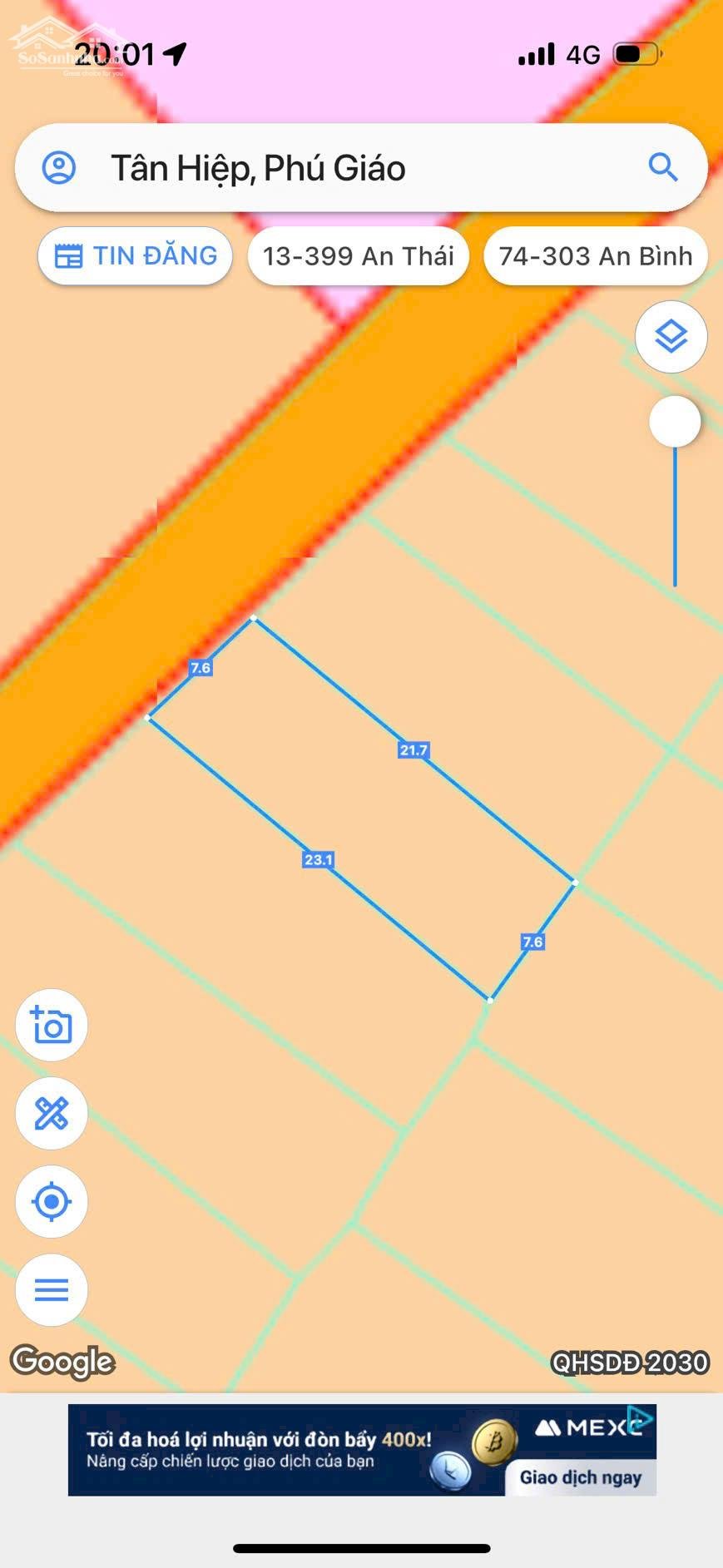723x1568 pixels.
Task: Open the hamburger menu button
Action: click(52, 1290)
